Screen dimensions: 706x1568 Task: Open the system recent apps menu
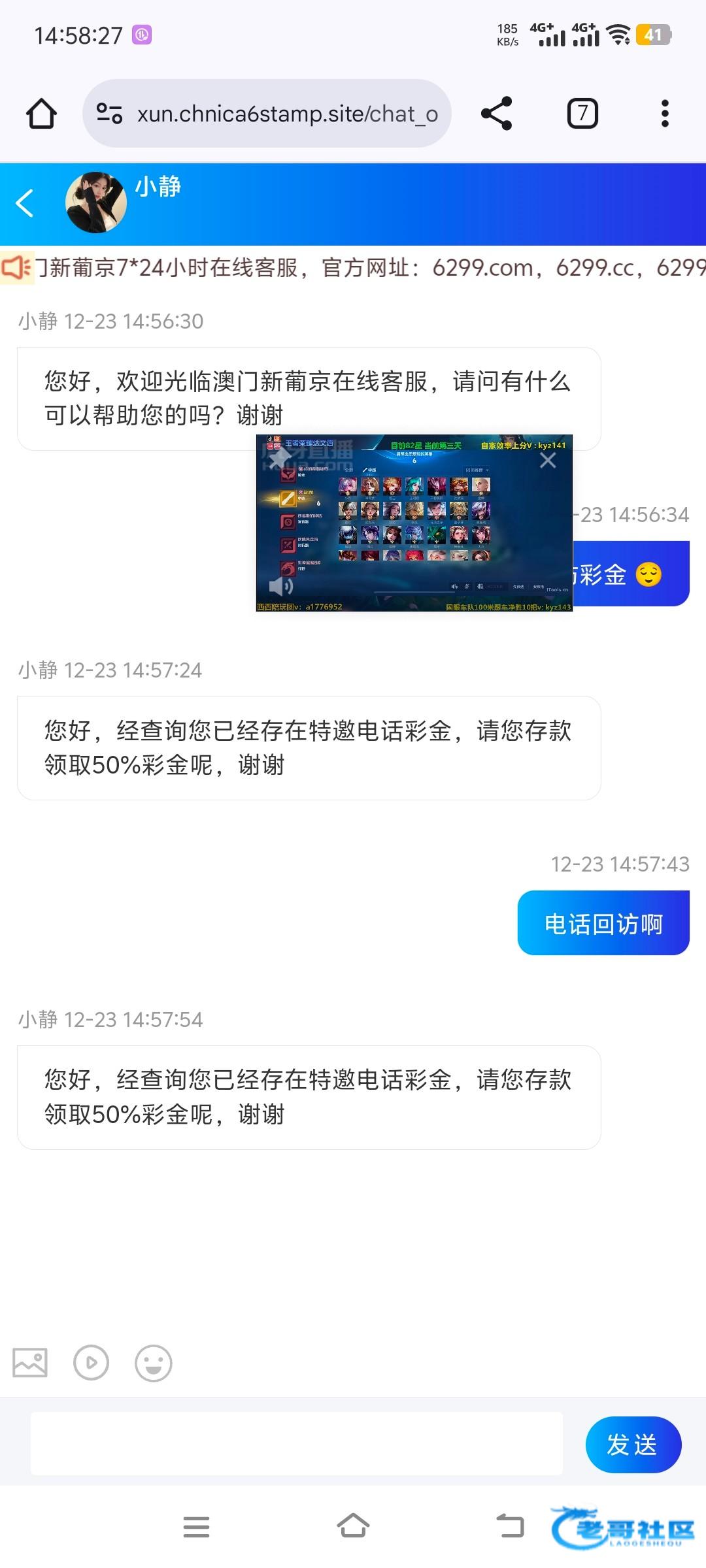(196, 1527)
